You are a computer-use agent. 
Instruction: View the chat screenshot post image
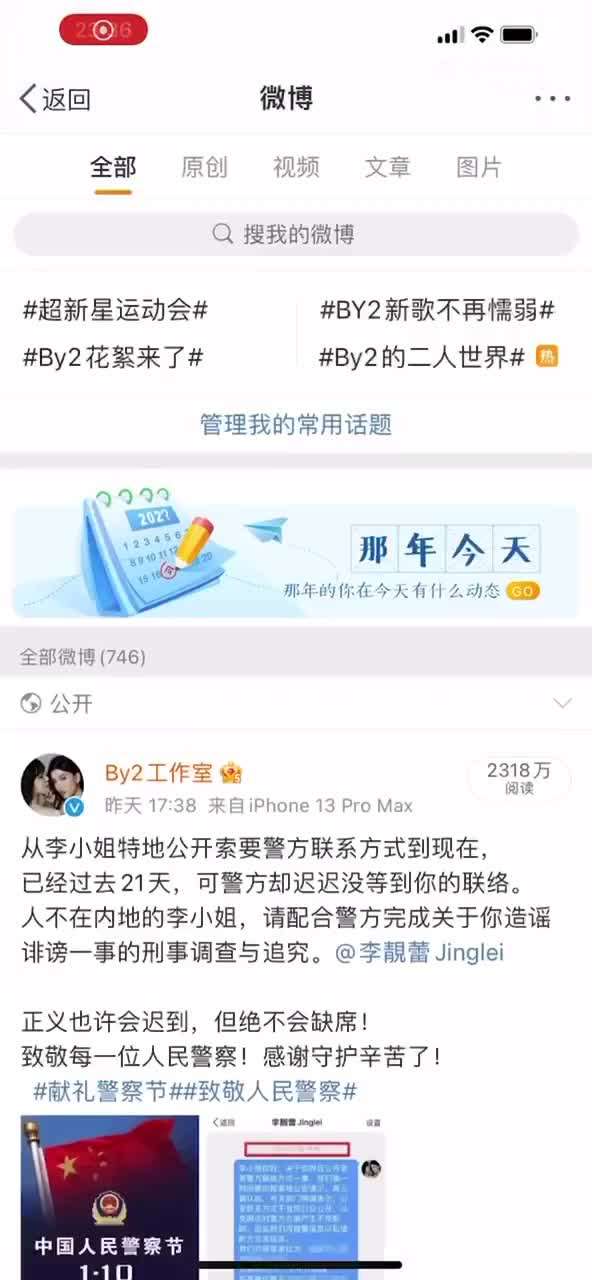pyautogui.click(x=296, y=1197)
